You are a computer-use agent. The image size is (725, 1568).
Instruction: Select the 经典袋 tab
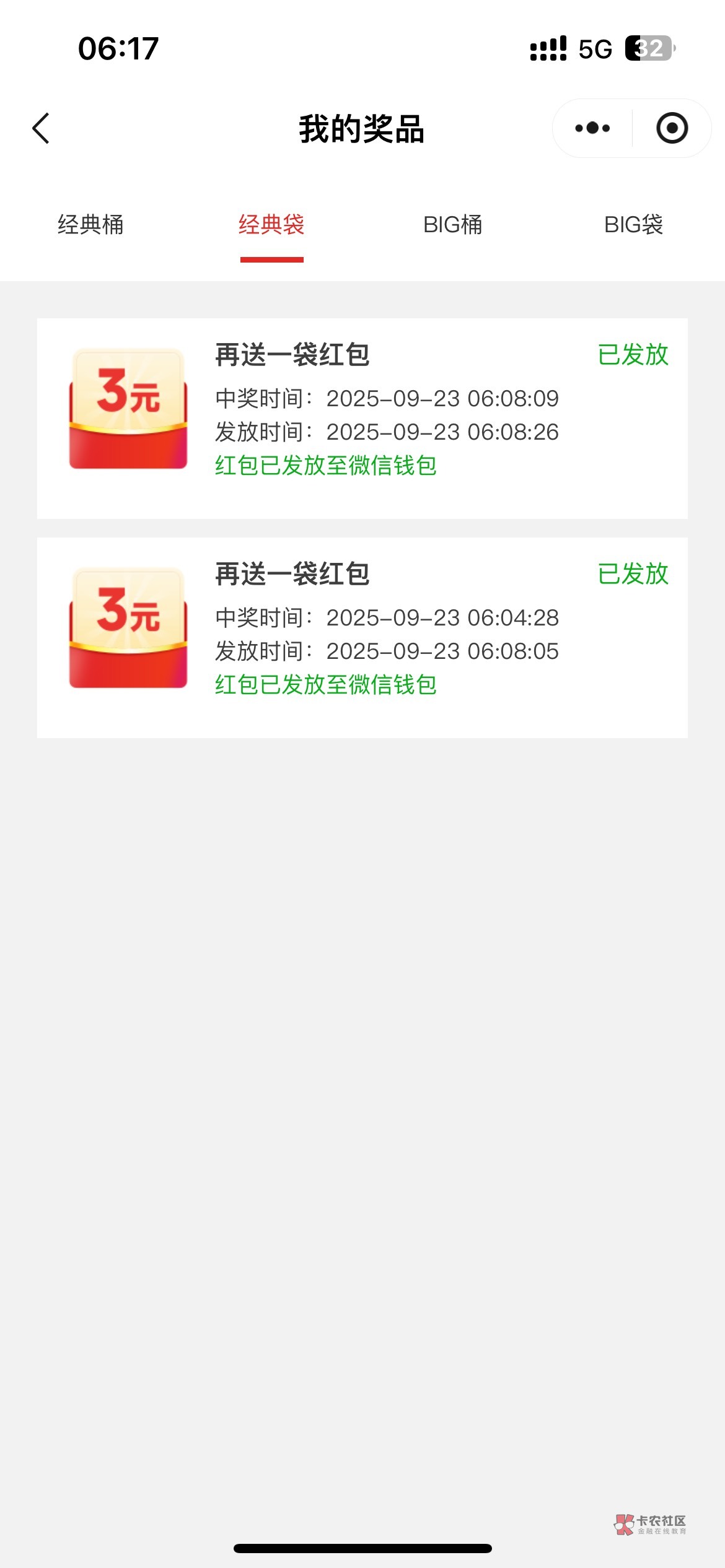coord(271,225)
